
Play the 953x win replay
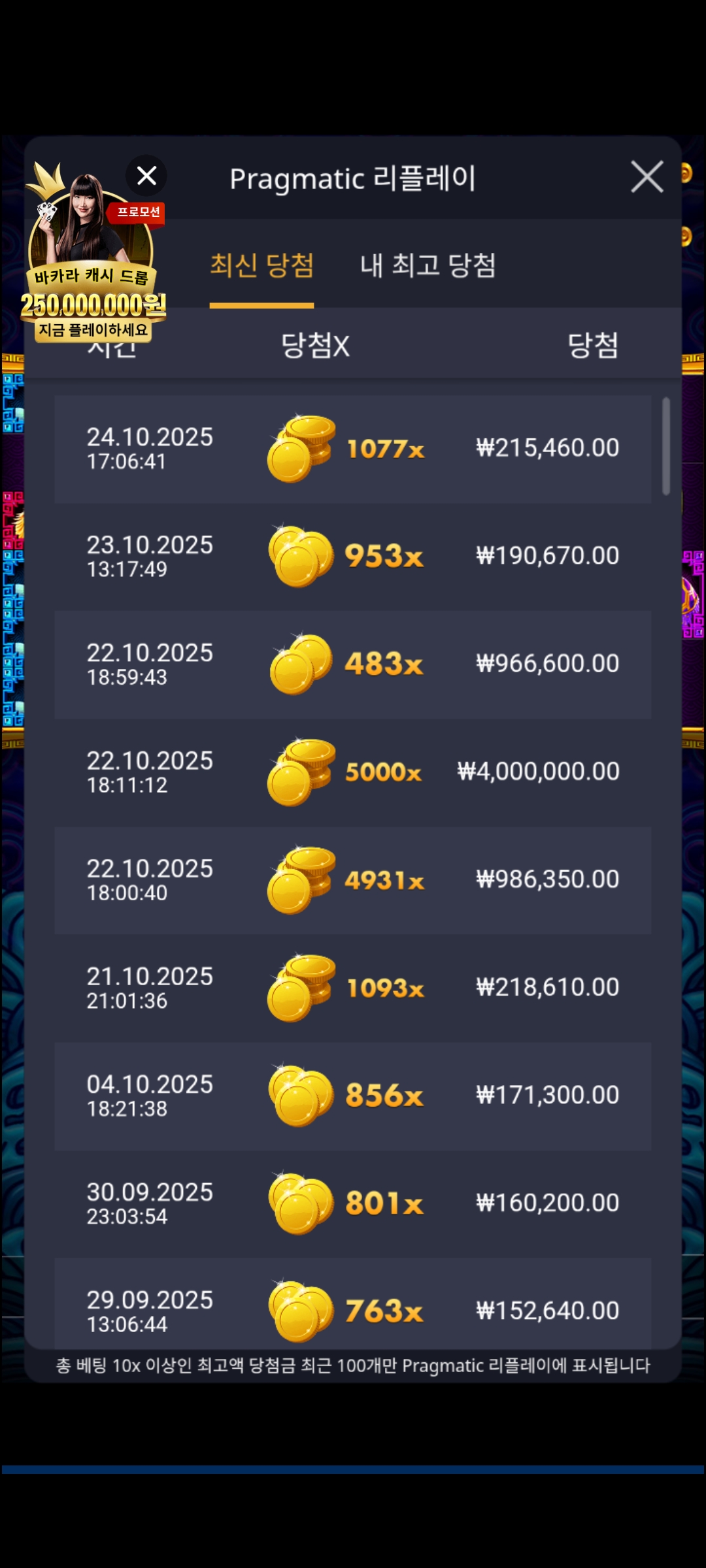pos(353,557)
